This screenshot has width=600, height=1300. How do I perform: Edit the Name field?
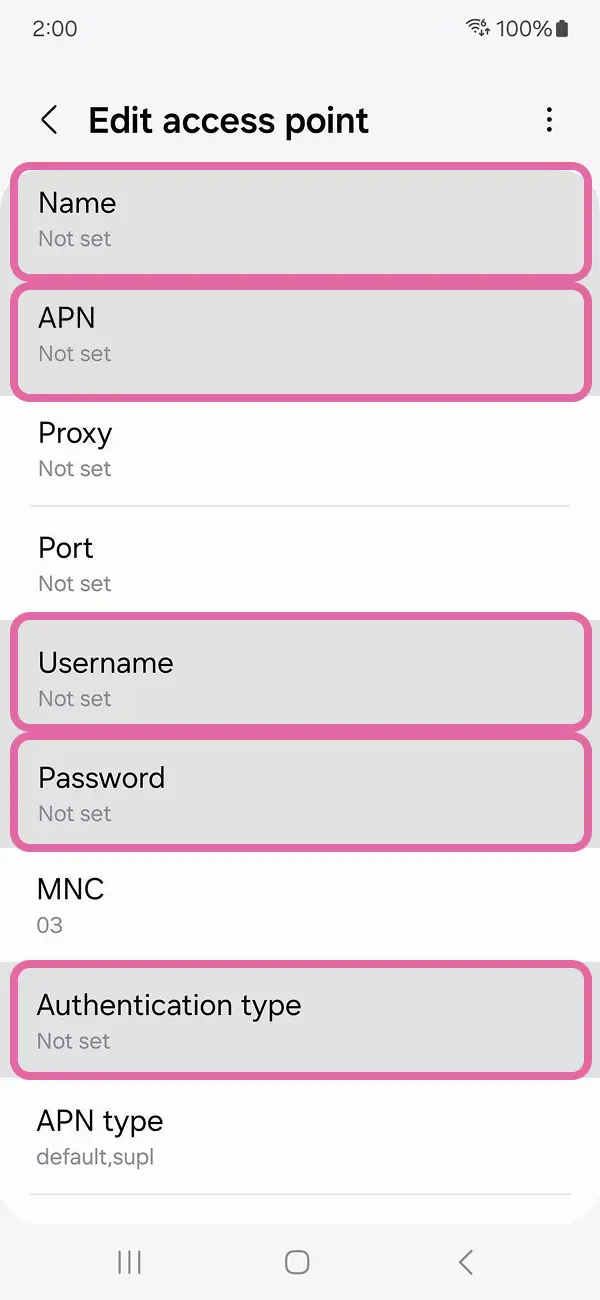click(299, 220)
